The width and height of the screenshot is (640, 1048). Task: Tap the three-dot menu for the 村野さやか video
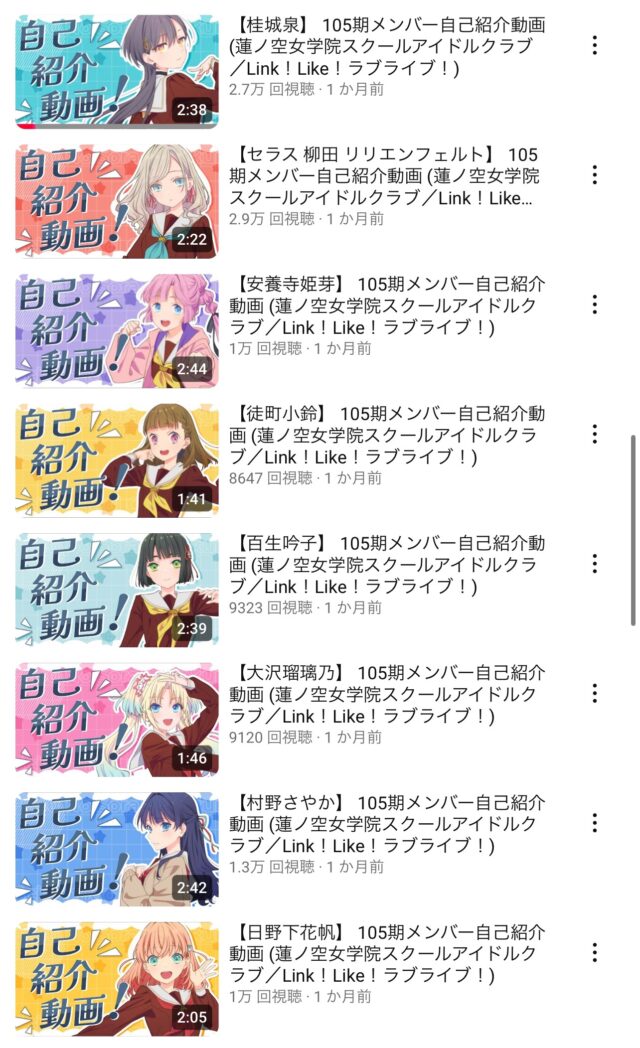[x=594, y=822]
